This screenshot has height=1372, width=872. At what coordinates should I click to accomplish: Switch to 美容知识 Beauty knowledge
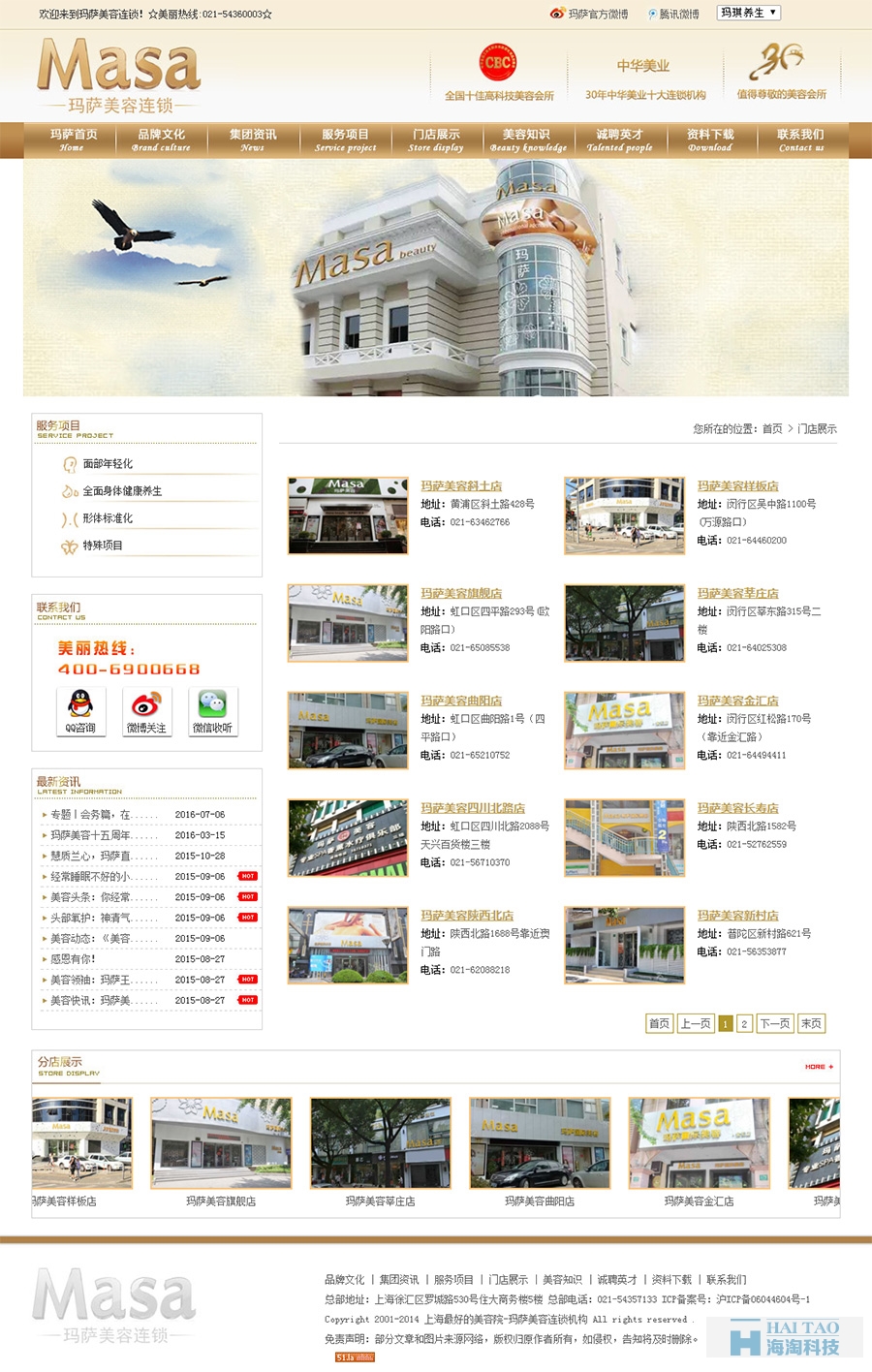tap(527, 140)
